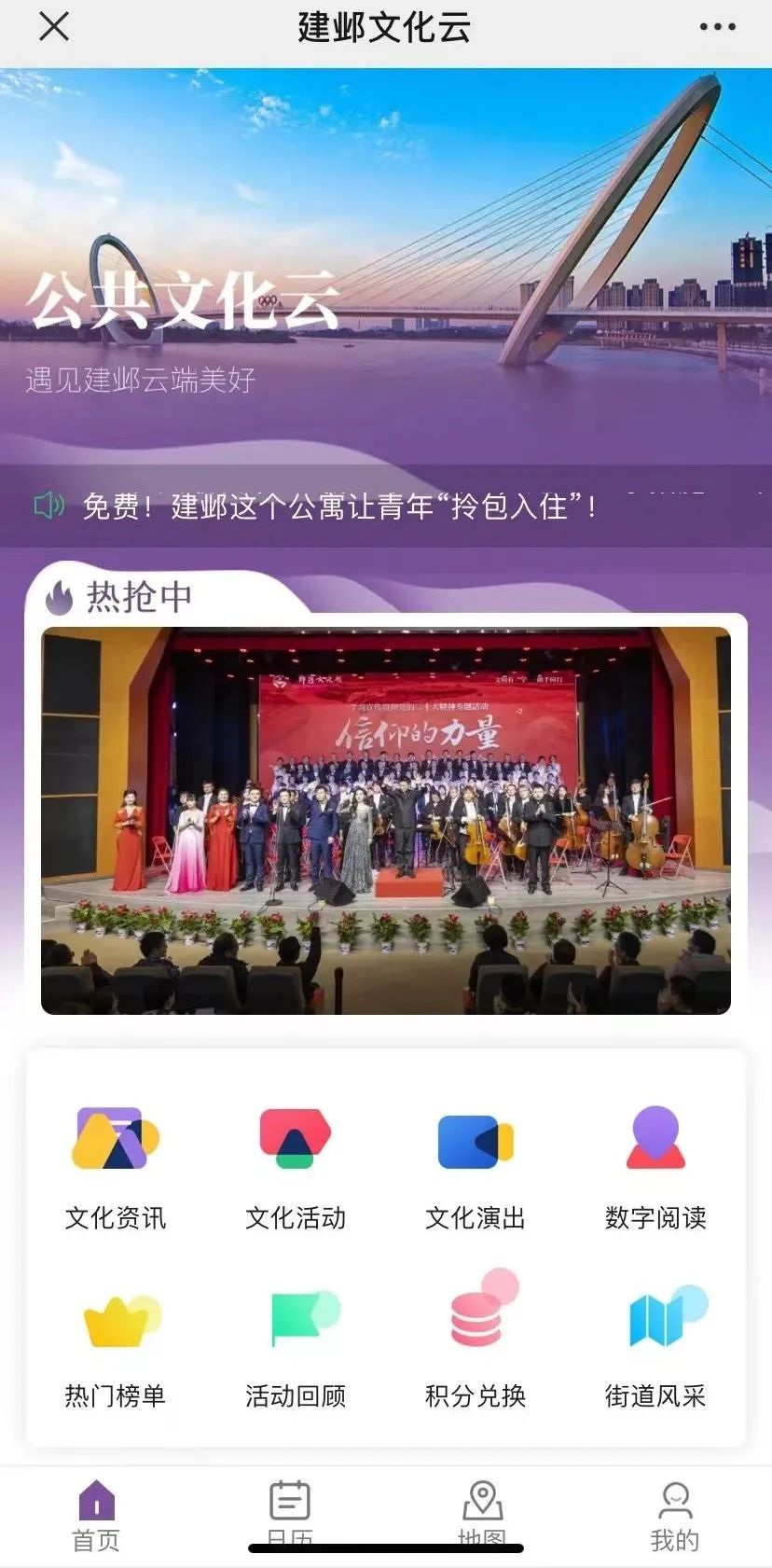Open the mini-program options via the ellipsis menu

pos(712,28)
